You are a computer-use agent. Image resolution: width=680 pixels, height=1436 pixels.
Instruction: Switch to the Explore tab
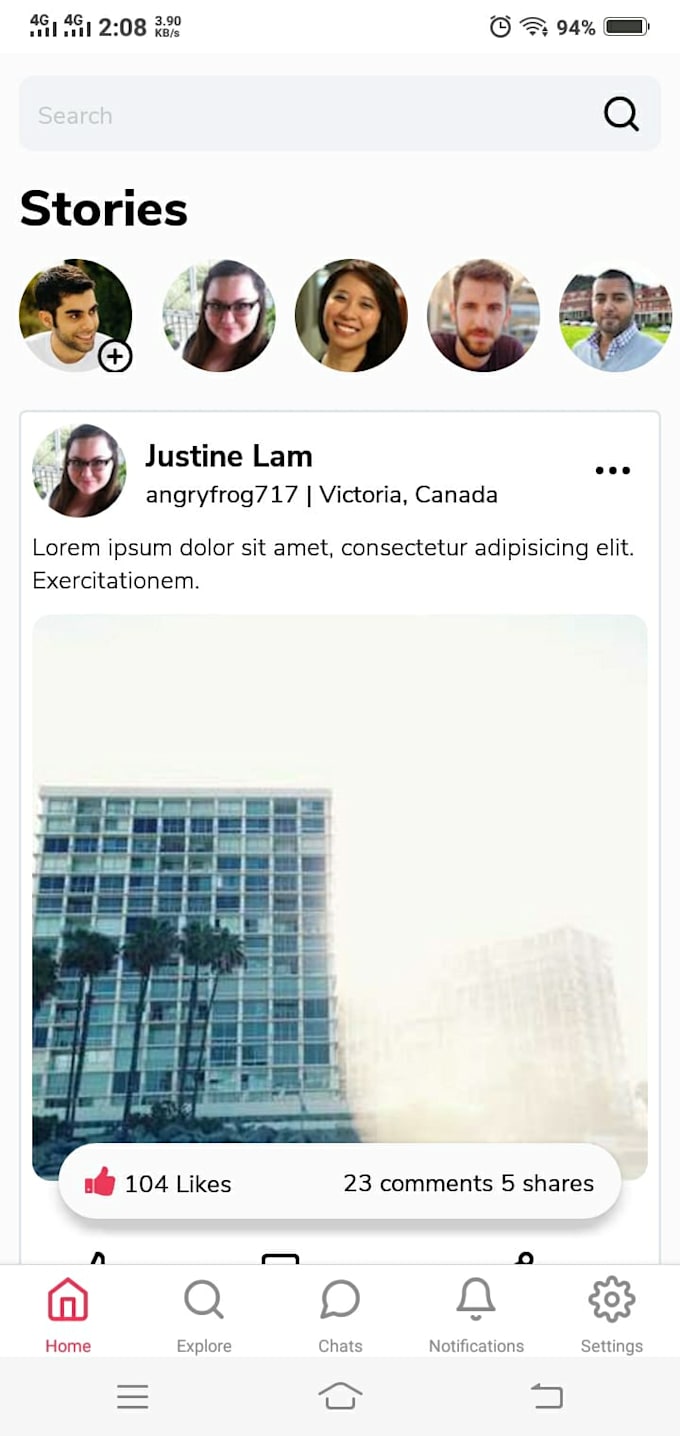tap(204, 1315)
